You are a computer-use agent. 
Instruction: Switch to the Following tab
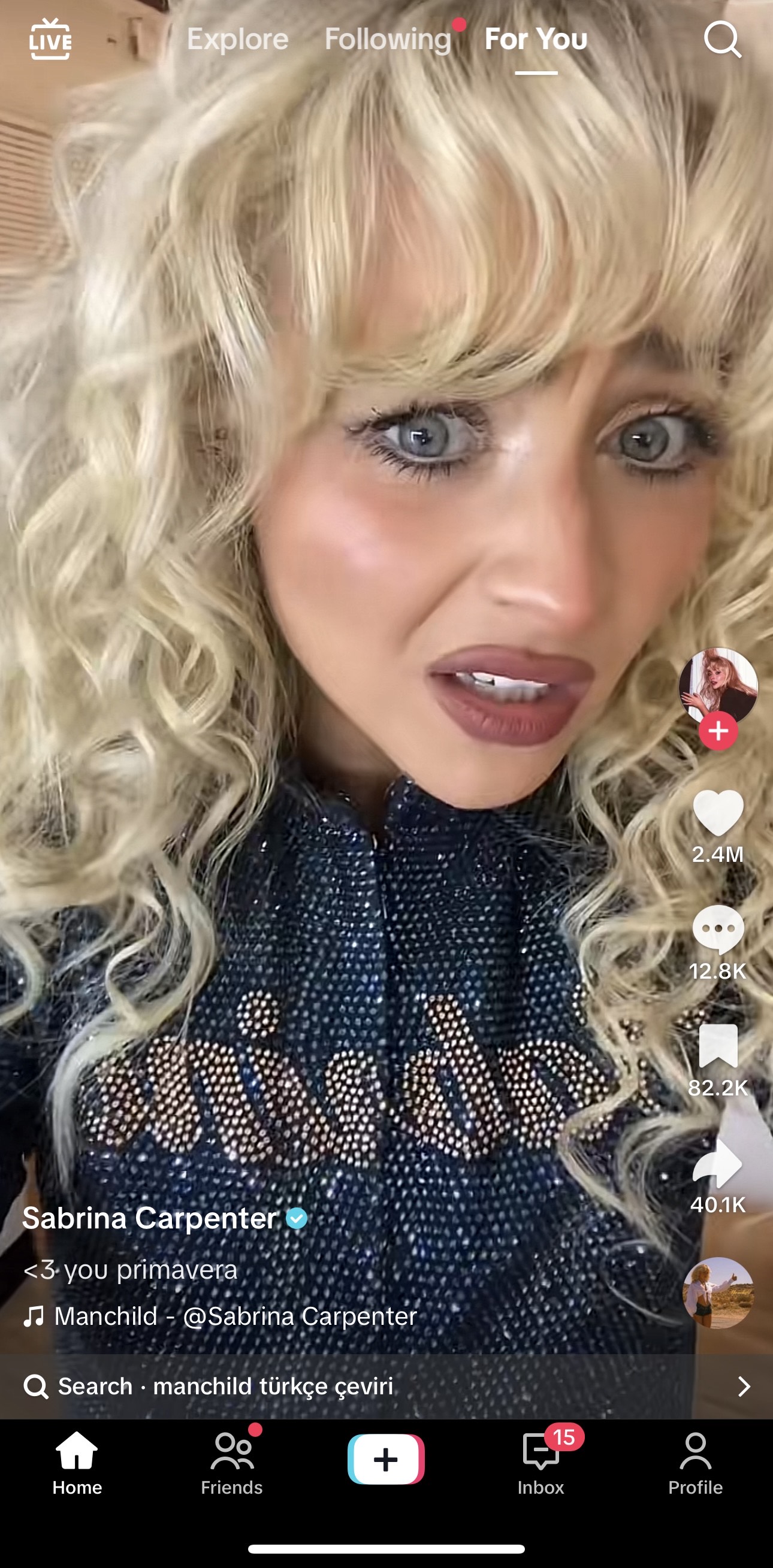pos(388,40)
